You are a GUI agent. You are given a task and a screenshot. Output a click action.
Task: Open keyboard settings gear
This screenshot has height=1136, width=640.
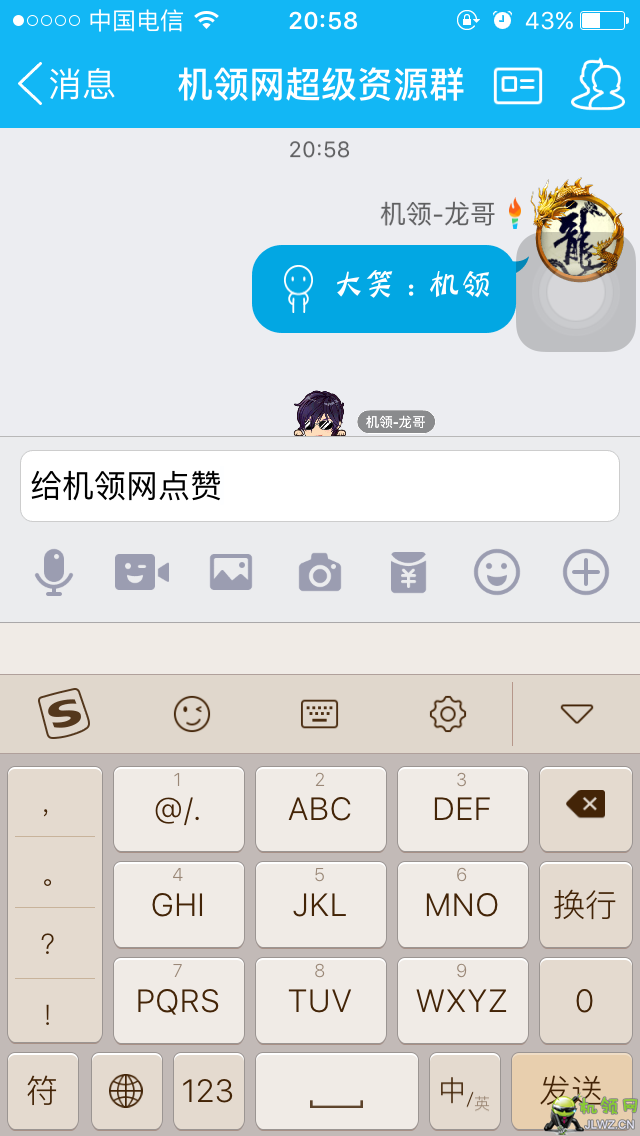click(x=447, y=714)
